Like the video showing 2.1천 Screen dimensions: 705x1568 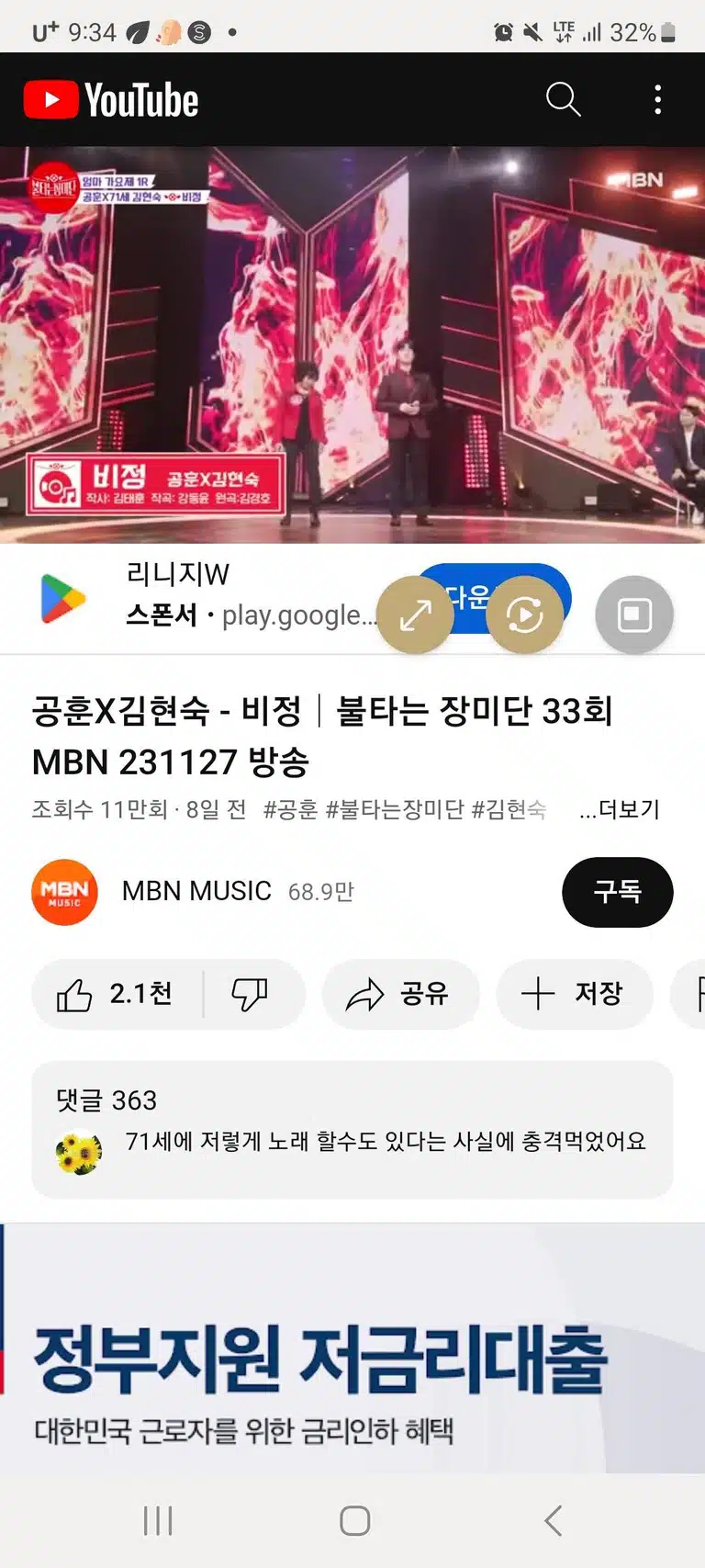coord(117,994)
